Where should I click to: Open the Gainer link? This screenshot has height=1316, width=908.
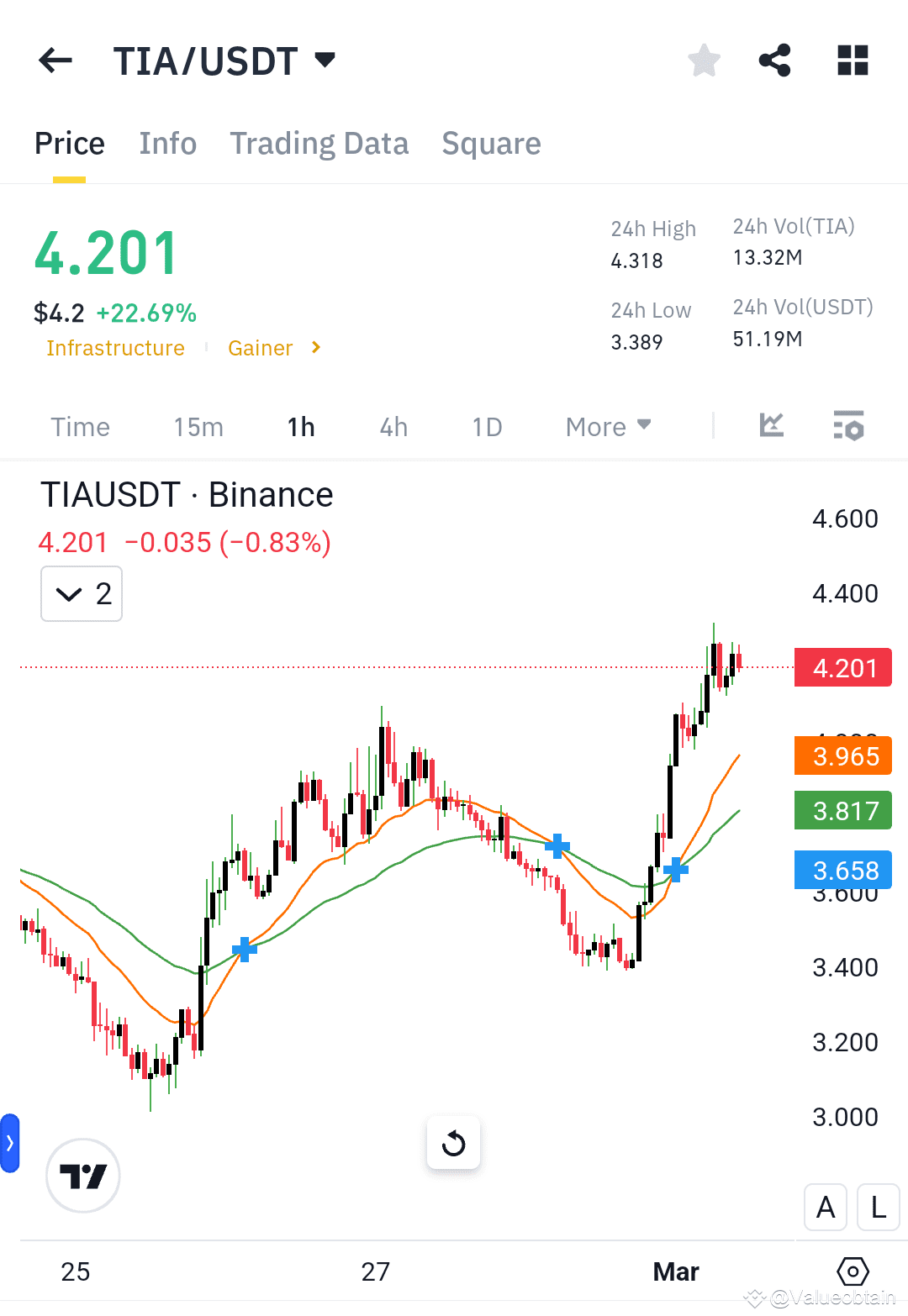point(261,348)
